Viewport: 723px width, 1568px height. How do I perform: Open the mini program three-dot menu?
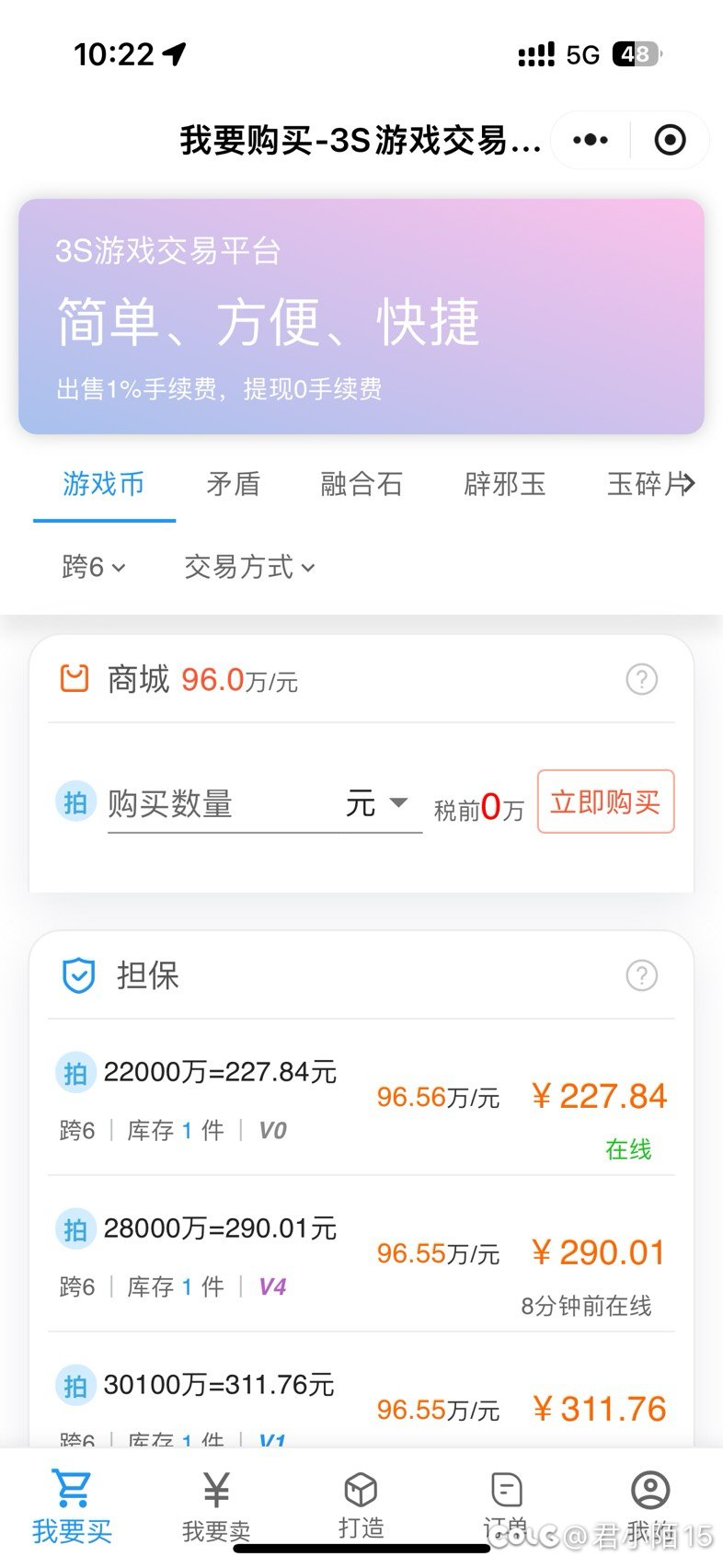pyautogui.click(x=591, y=140)
